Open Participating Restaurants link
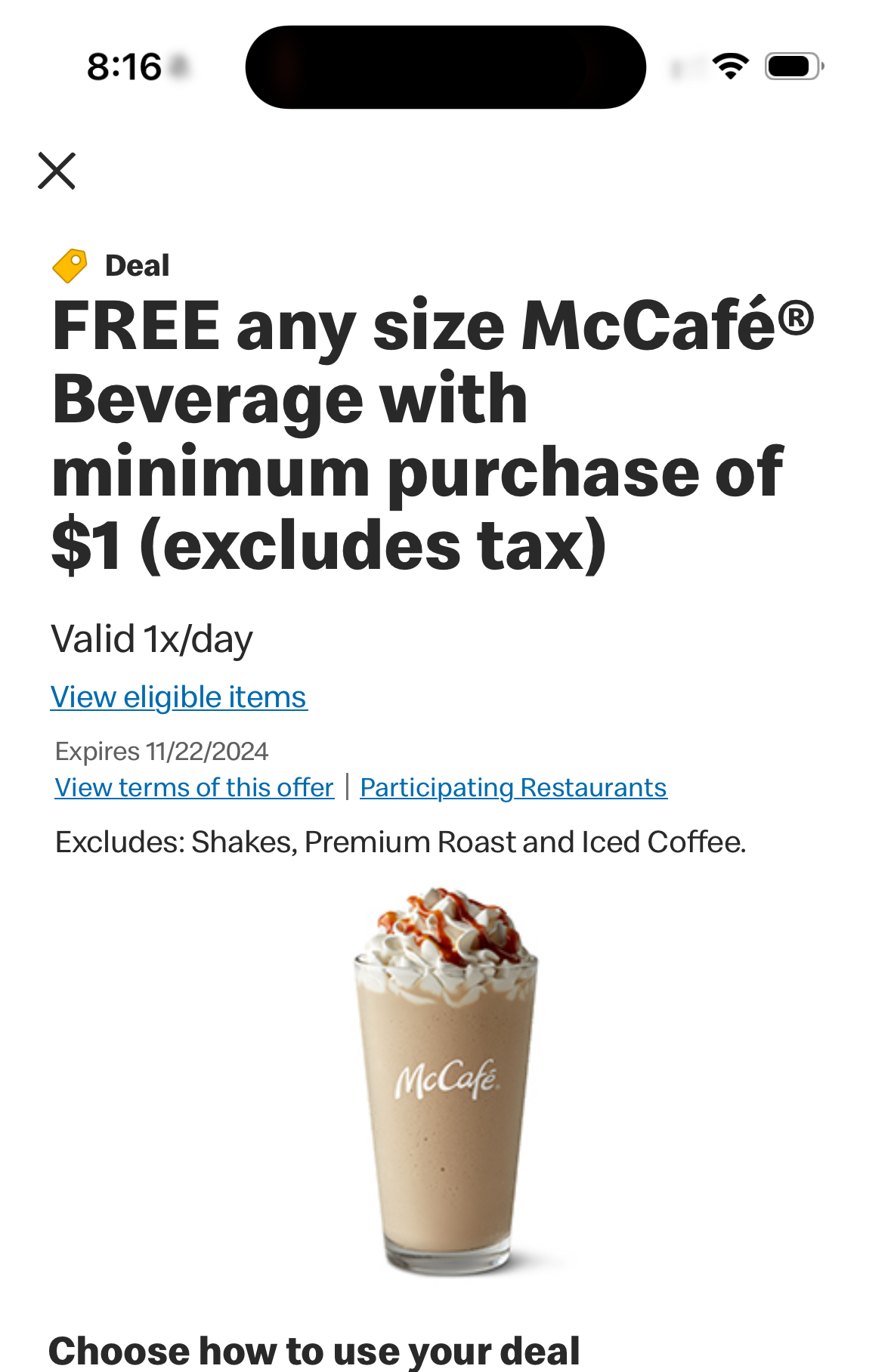Viewport: 891px width, 1372px height. [513, 787]
